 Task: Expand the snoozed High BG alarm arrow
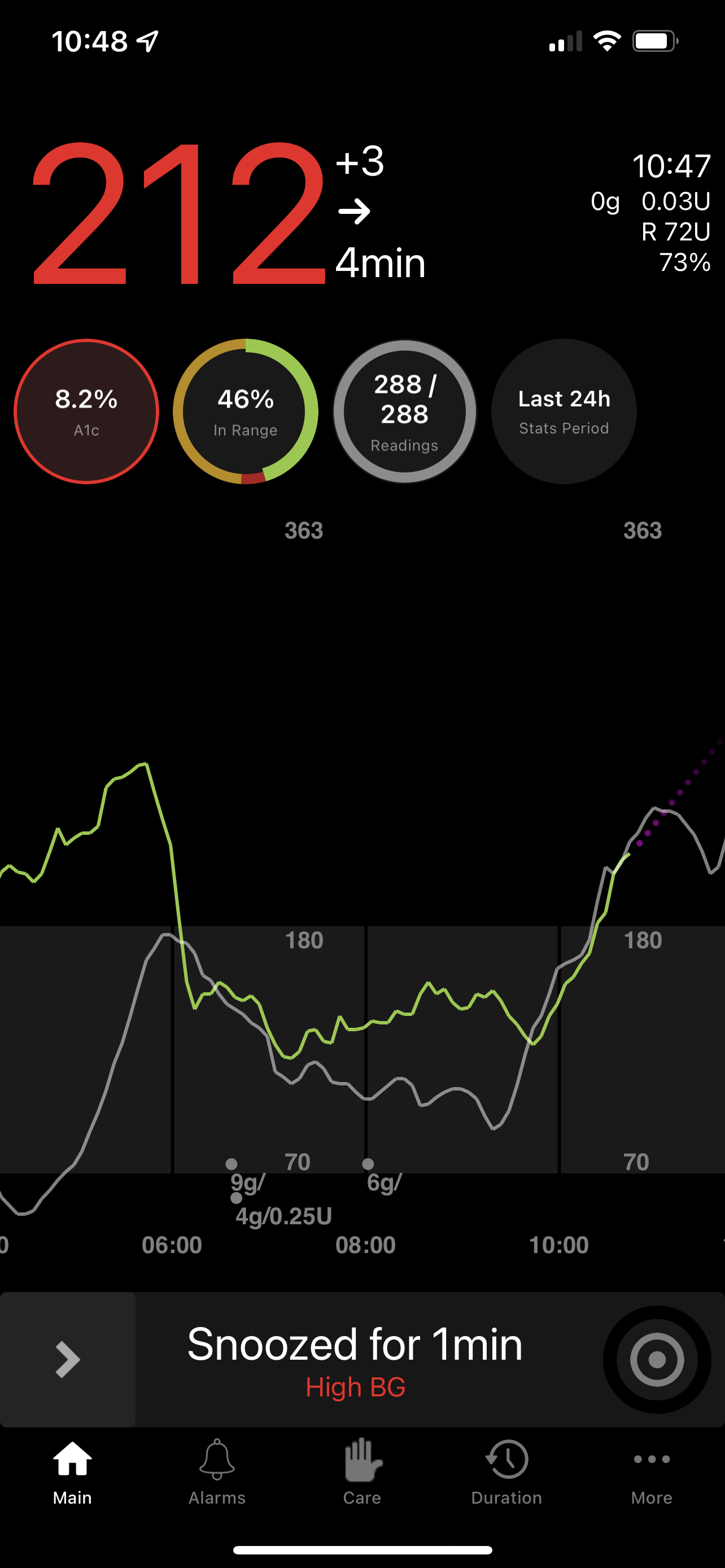click(x=68, y=1359)
